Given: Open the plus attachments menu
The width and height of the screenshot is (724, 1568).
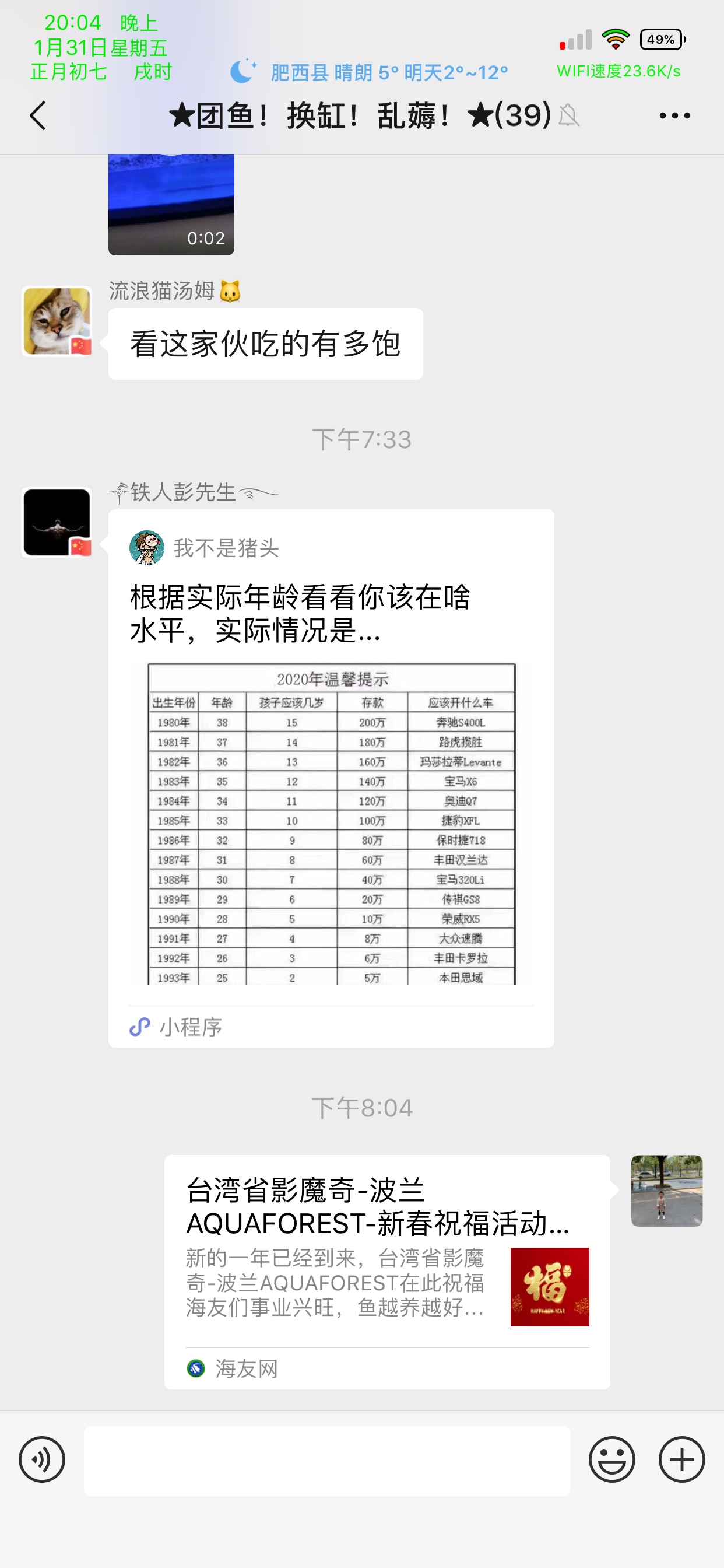Looking at the screenshot, I should point(681,1459).
